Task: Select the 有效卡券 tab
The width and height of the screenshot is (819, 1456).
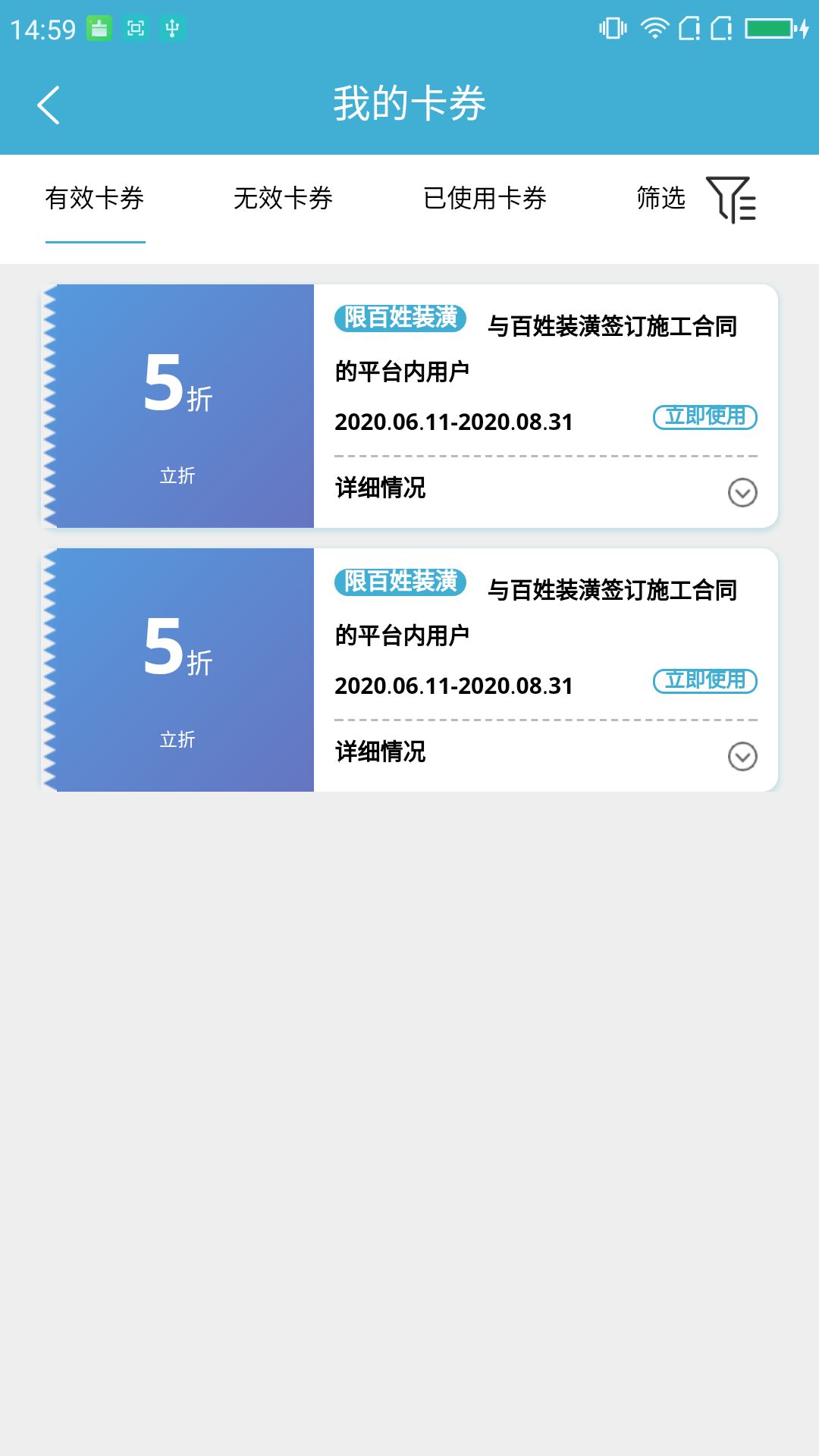Action: tap(96, 199)
